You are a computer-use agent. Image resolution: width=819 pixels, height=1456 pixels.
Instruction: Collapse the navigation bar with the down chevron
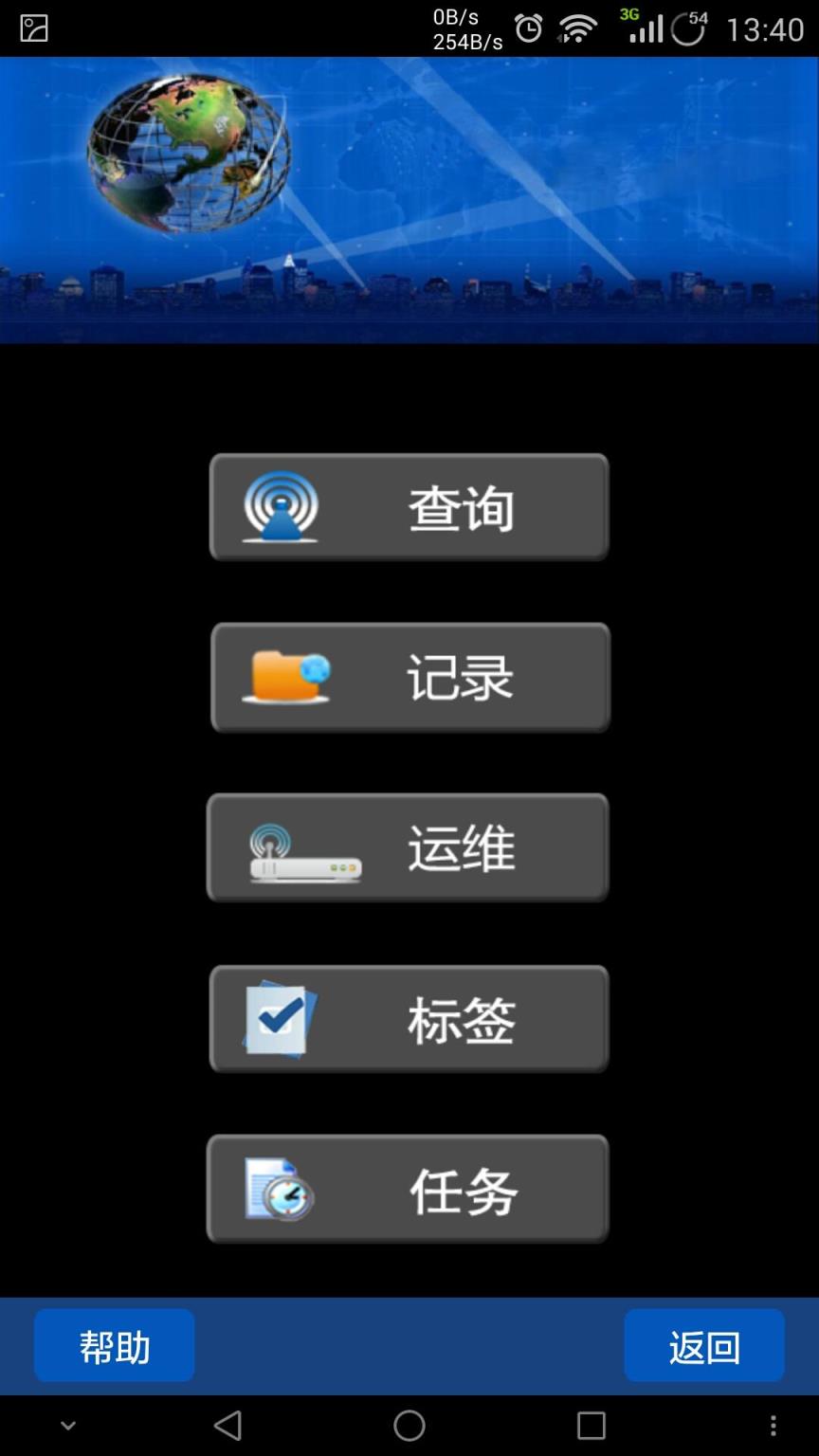67,1424
